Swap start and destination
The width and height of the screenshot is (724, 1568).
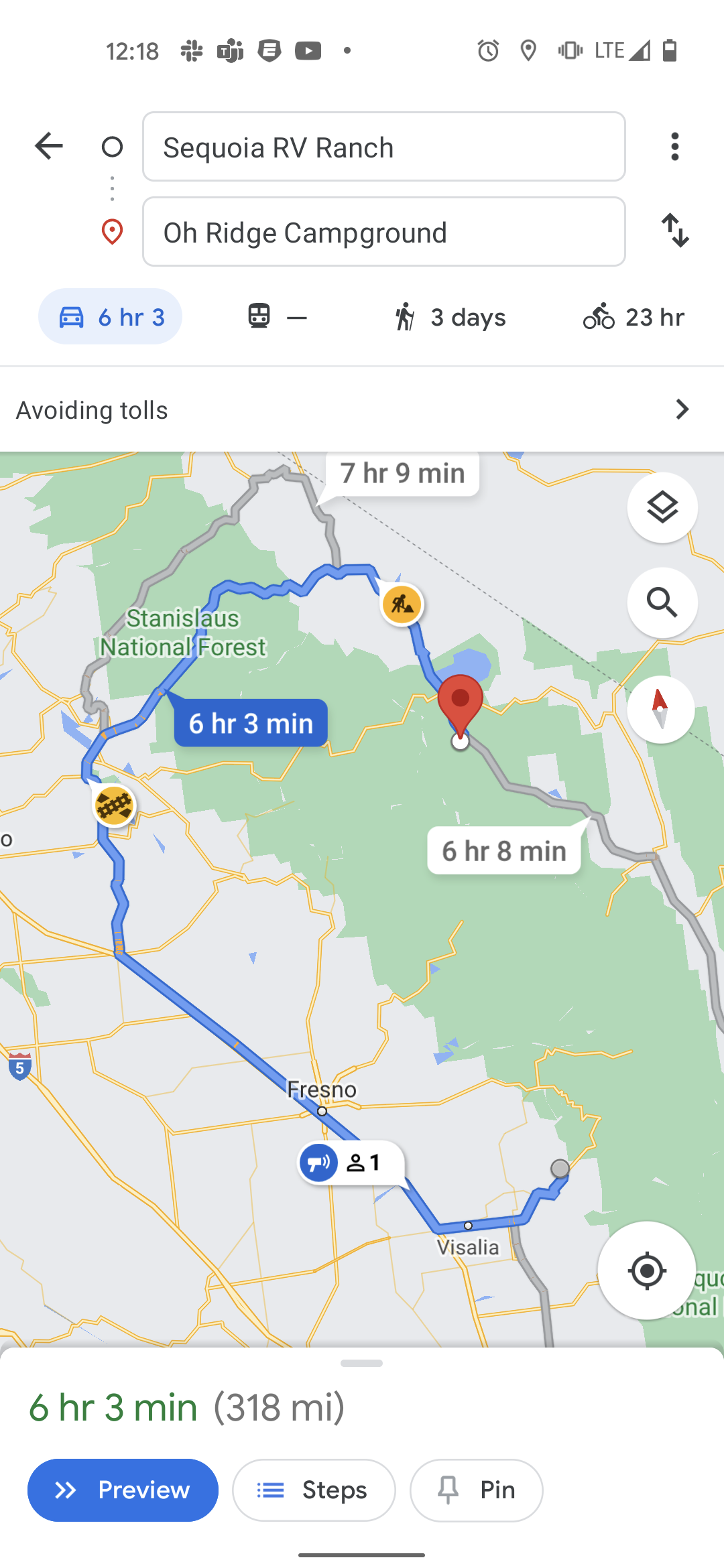674,231
